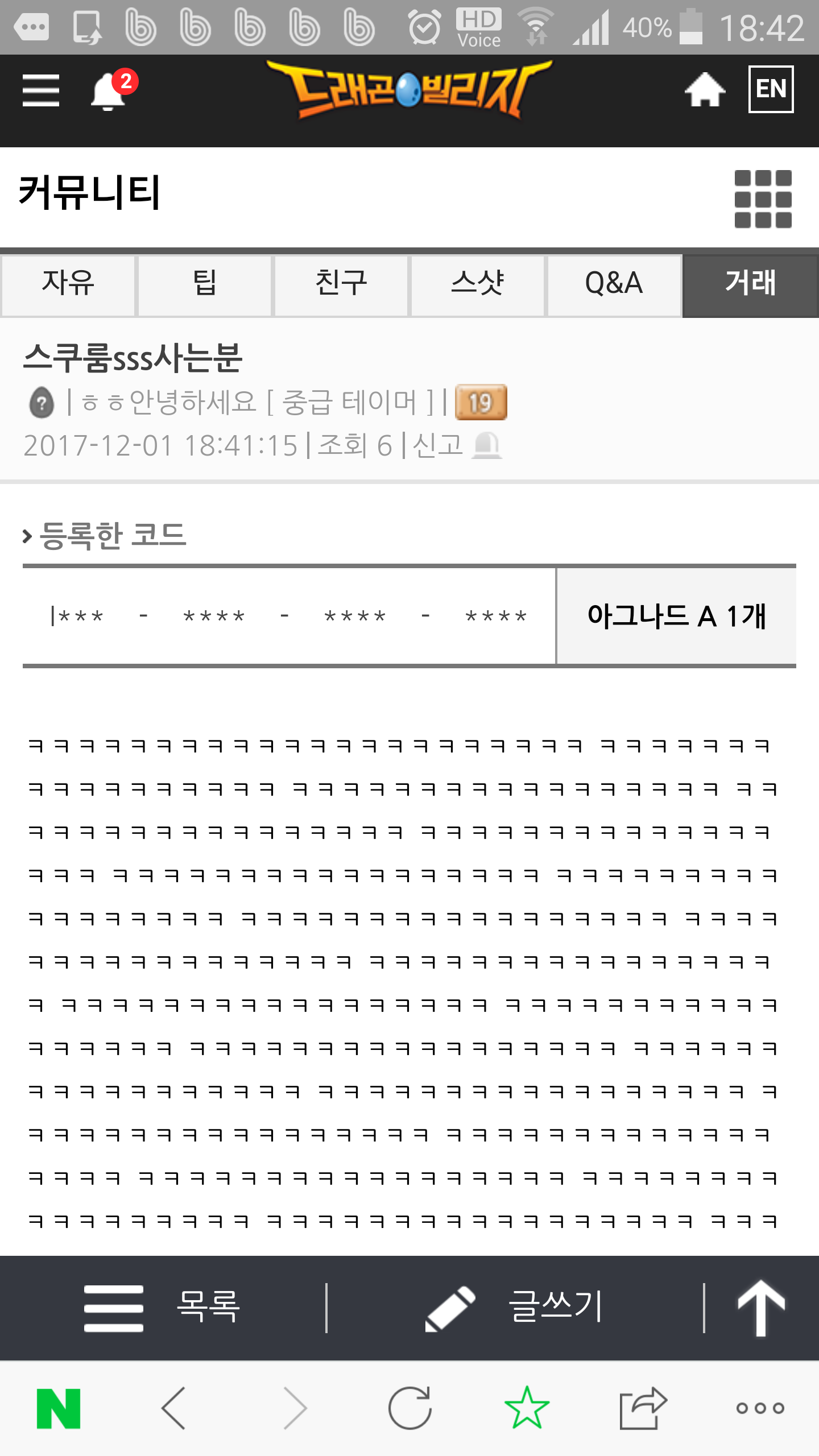Jump to top with up arrow
This screenshot has width=819, height=1456.
(761, 1308)
